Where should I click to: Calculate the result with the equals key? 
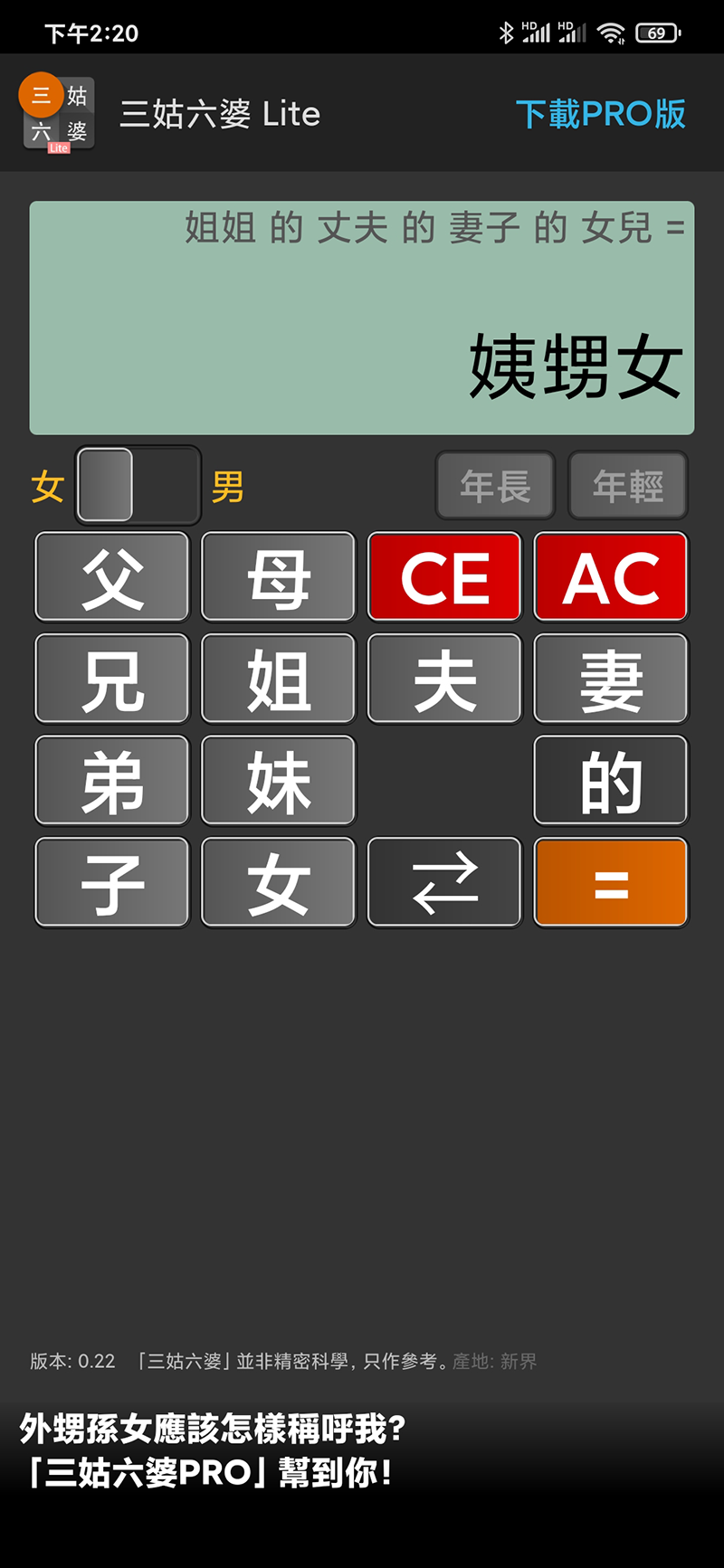pyautogui.click(x=611, y=882)
